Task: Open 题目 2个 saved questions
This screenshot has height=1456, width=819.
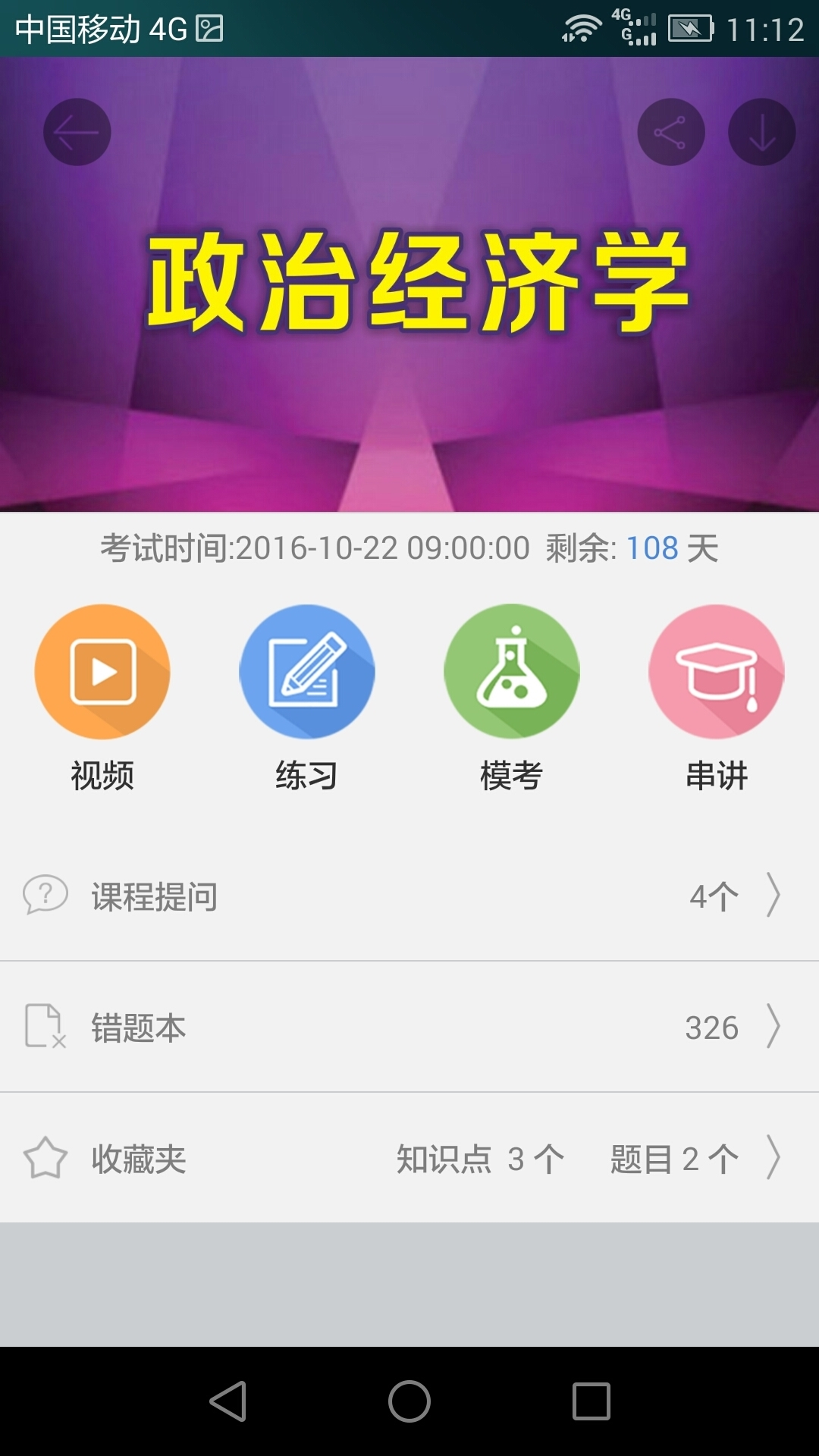Action: point(672,1159)
